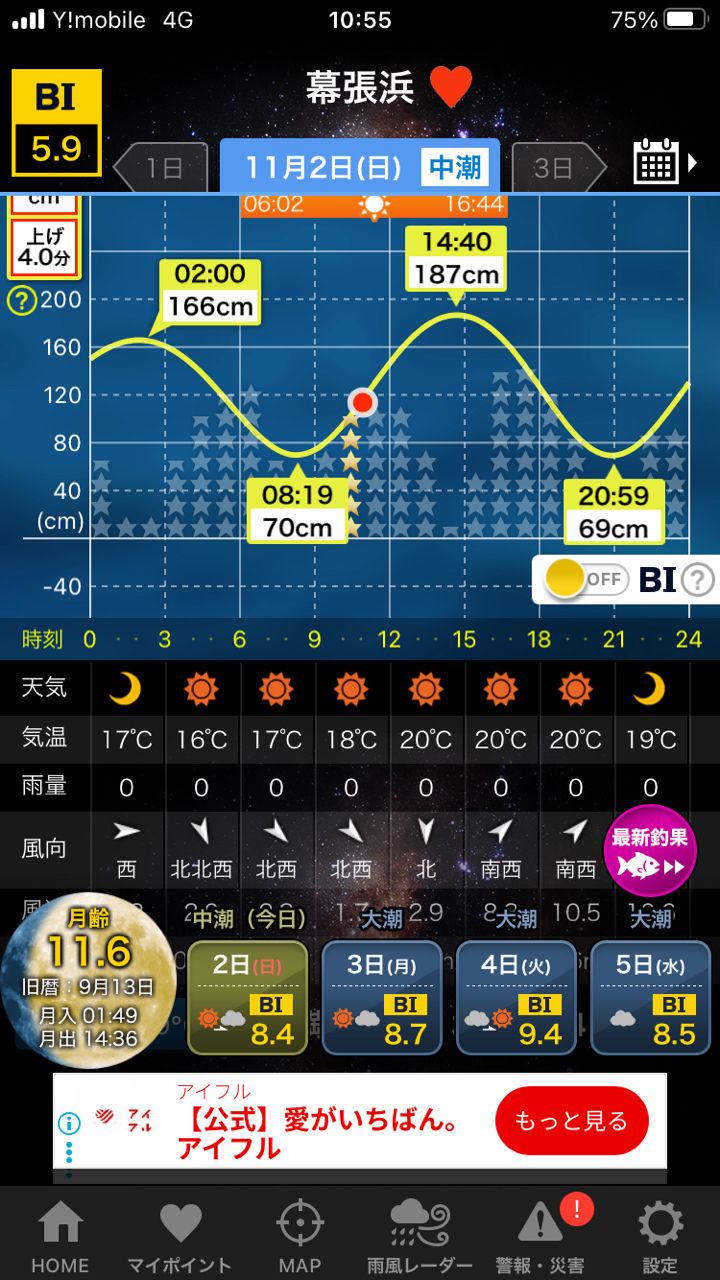Select the 4日(火) forecast card
The width and height of the screenshot is (720, 1280).
click(516, 997)
